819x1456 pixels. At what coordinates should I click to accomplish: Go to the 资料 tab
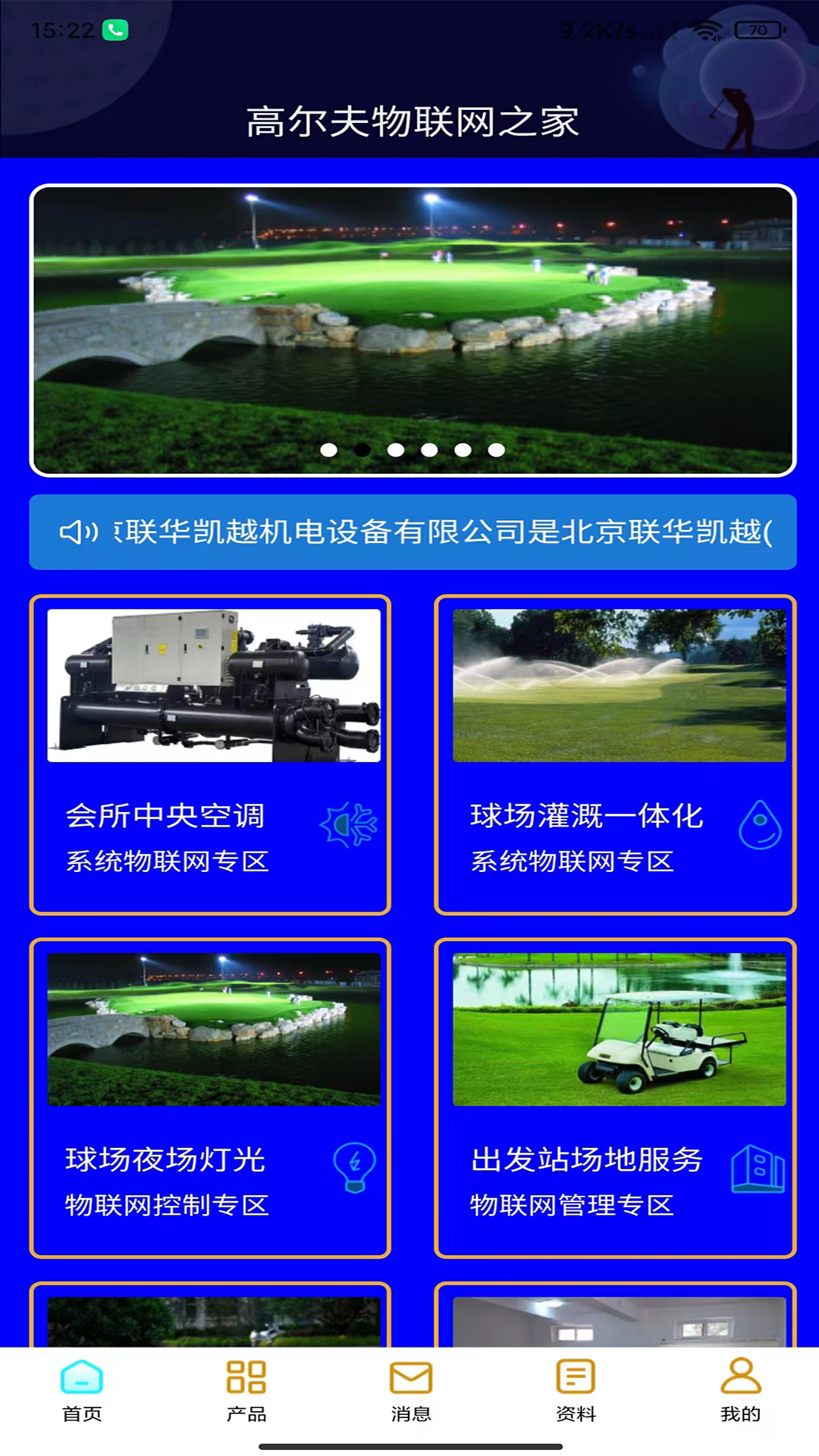click(576, 1389)
